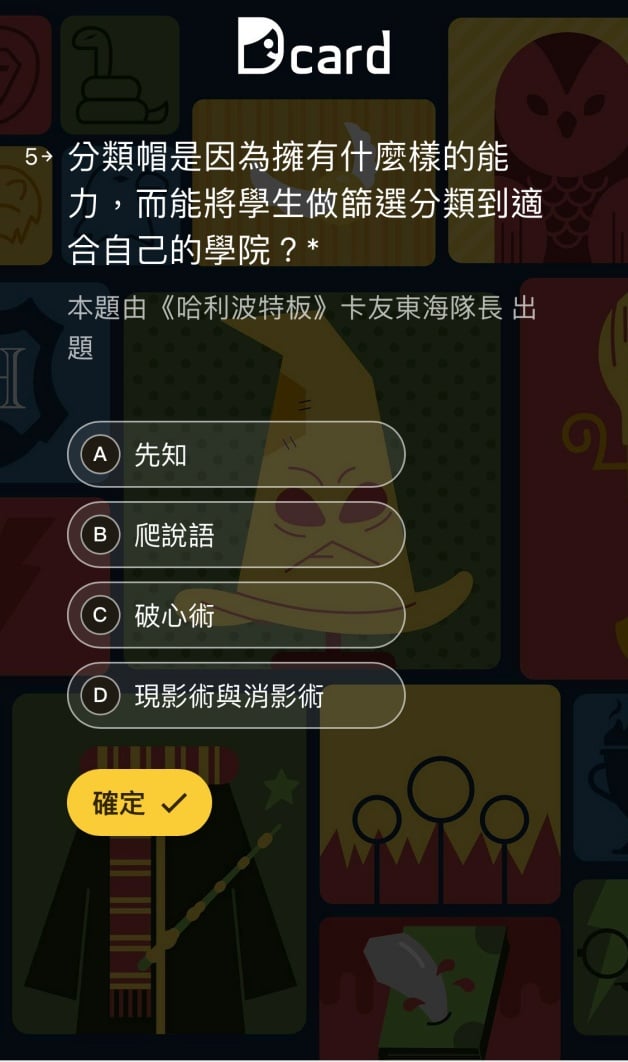Screen dimensions: 628x1062
Task: Select answer A 先知
Action: [x=236, y=454]
